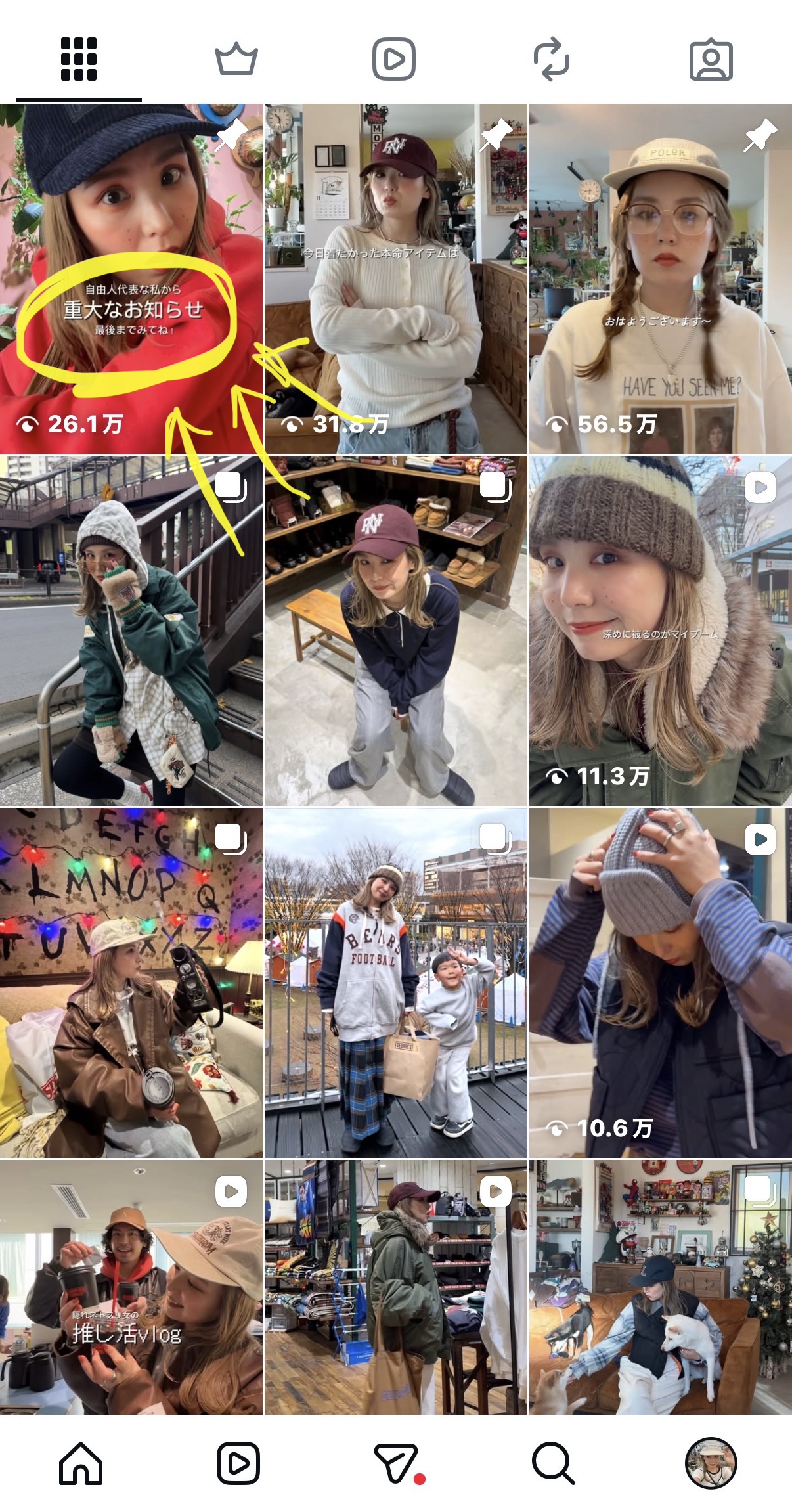This screenshot has width=792, height=1512.
Task: Open the green jacket stairway carousel post
Action: pyautogui.click(x=131, y=631)
